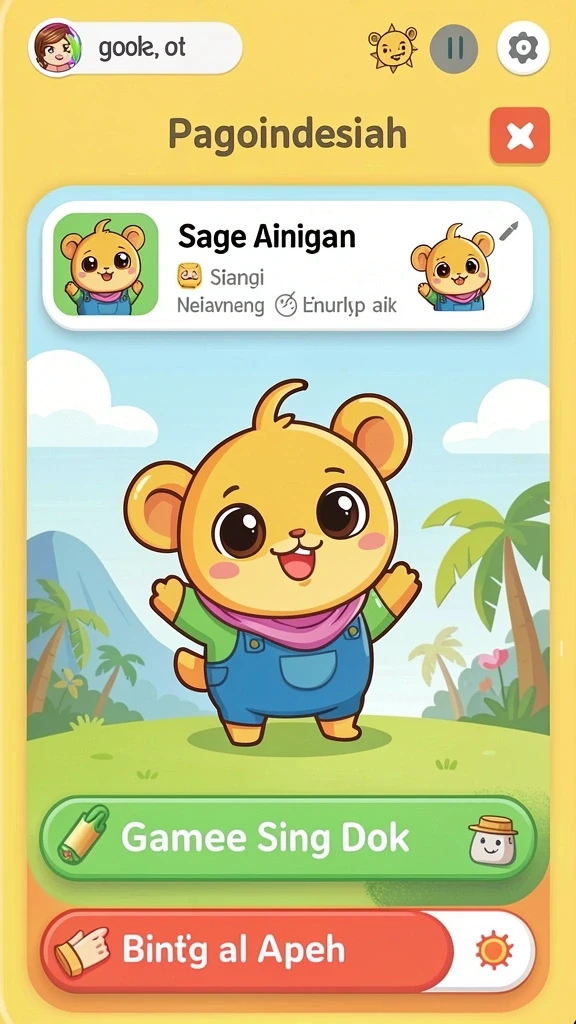Close the Pagoindesiah panel
Viewport: 576px width, 1024px height.
[520, 135]
